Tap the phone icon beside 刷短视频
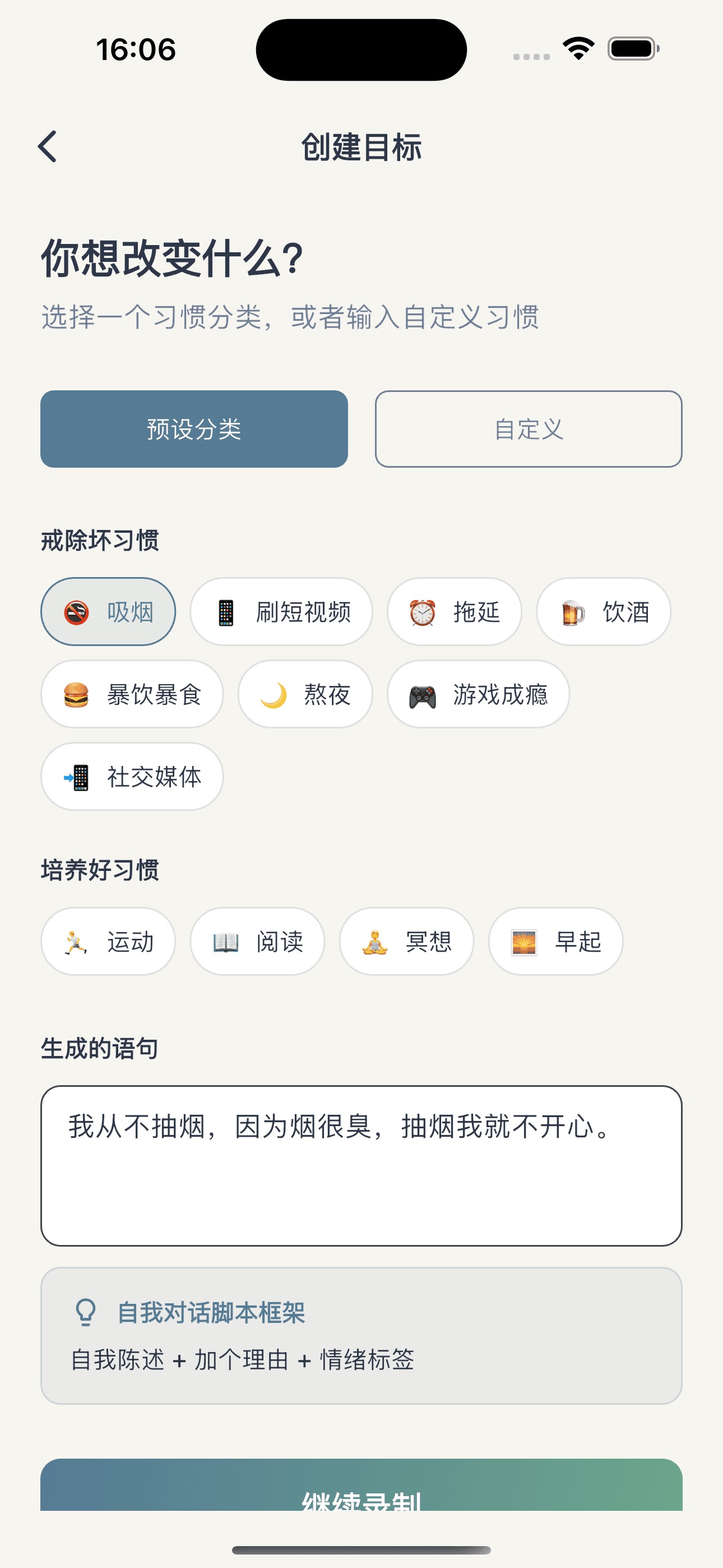The width and height of the screenshot is (723, 1568). (225, 612)
